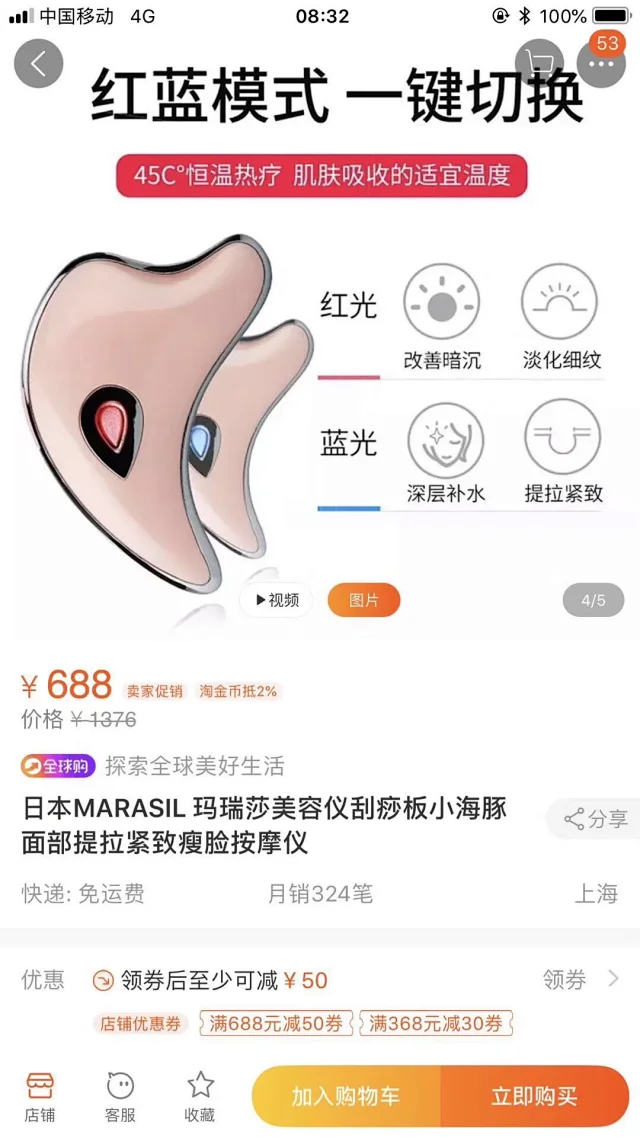Tap 加入购物车 to add to cart

(346, 1096)
